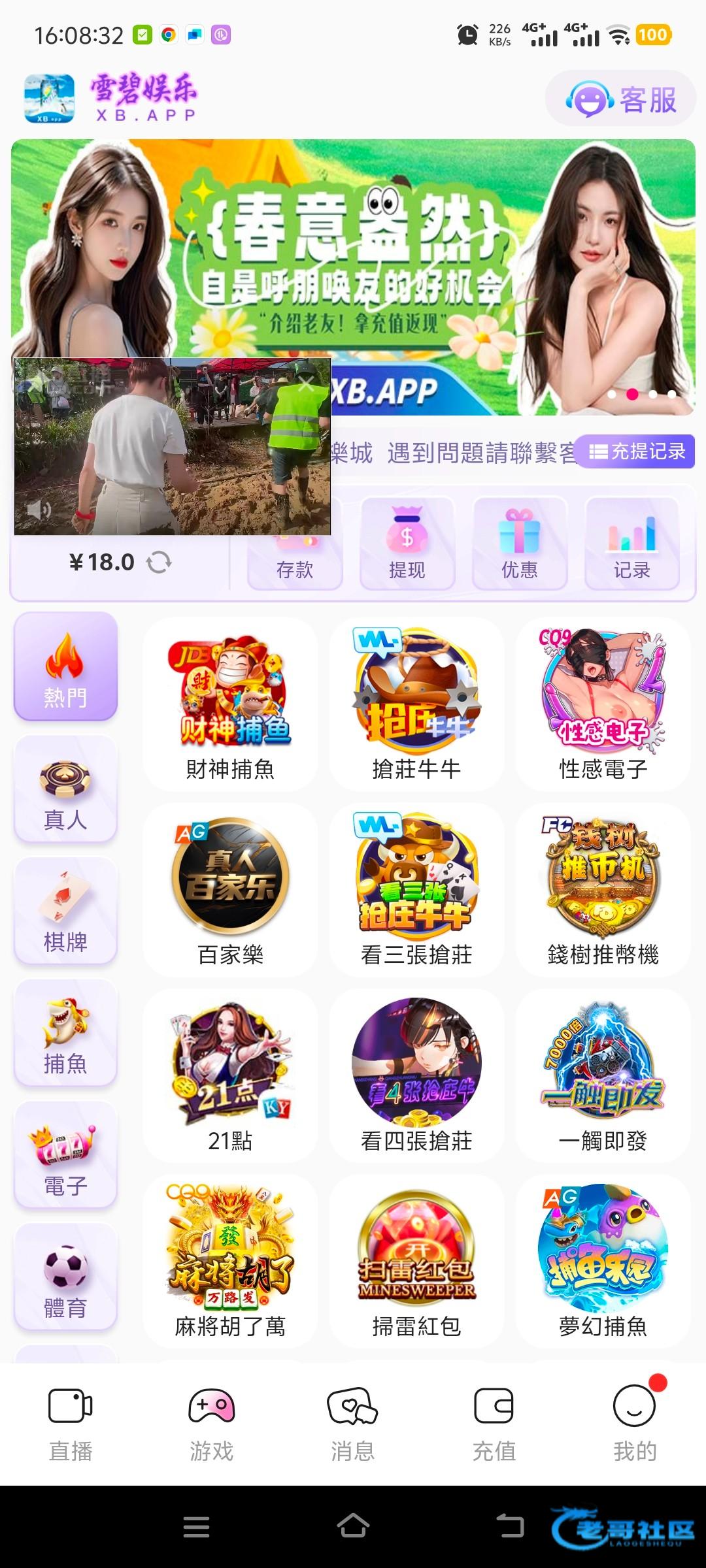Select the 真人 category
The height and width of the screenshot is (1568, 706).
65,789
